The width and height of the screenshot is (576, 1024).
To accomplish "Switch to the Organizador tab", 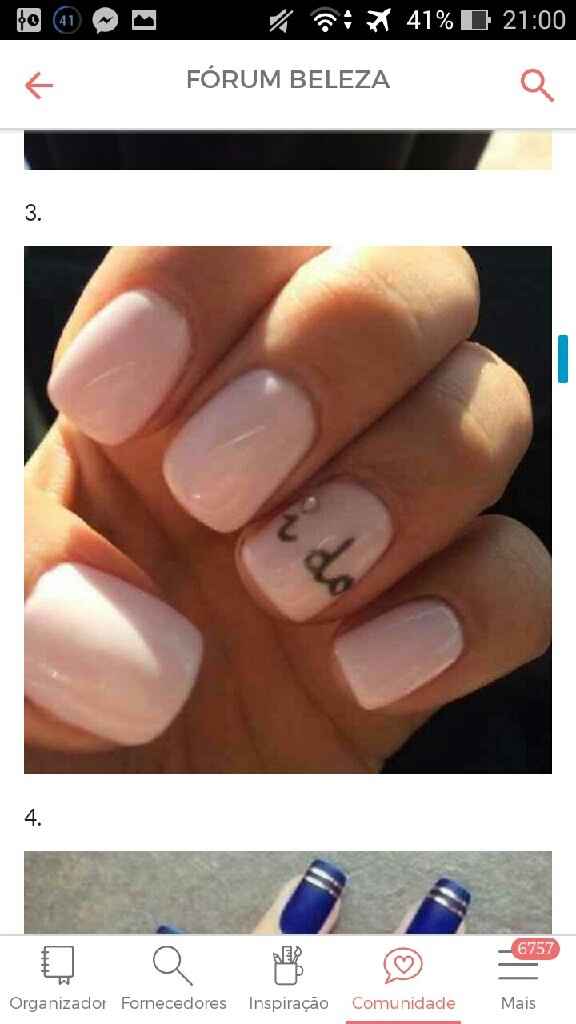I will point(57,978).
